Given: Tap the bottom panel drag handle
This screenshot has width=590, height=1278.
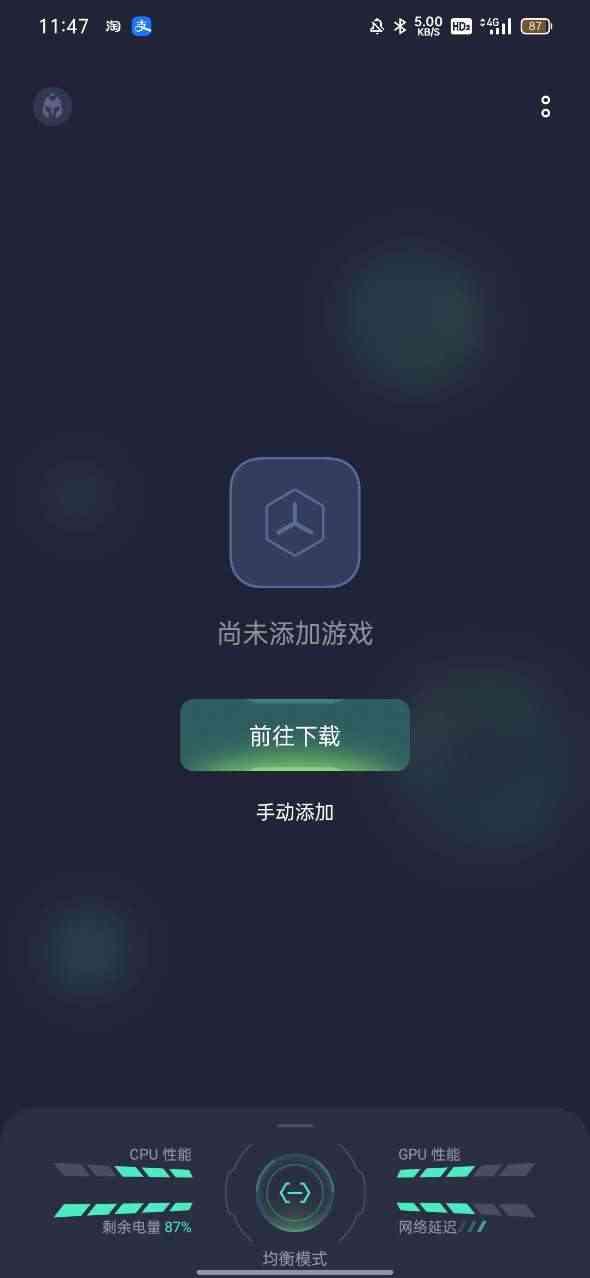Looking at the screenshot, I should coord(295,1125).
